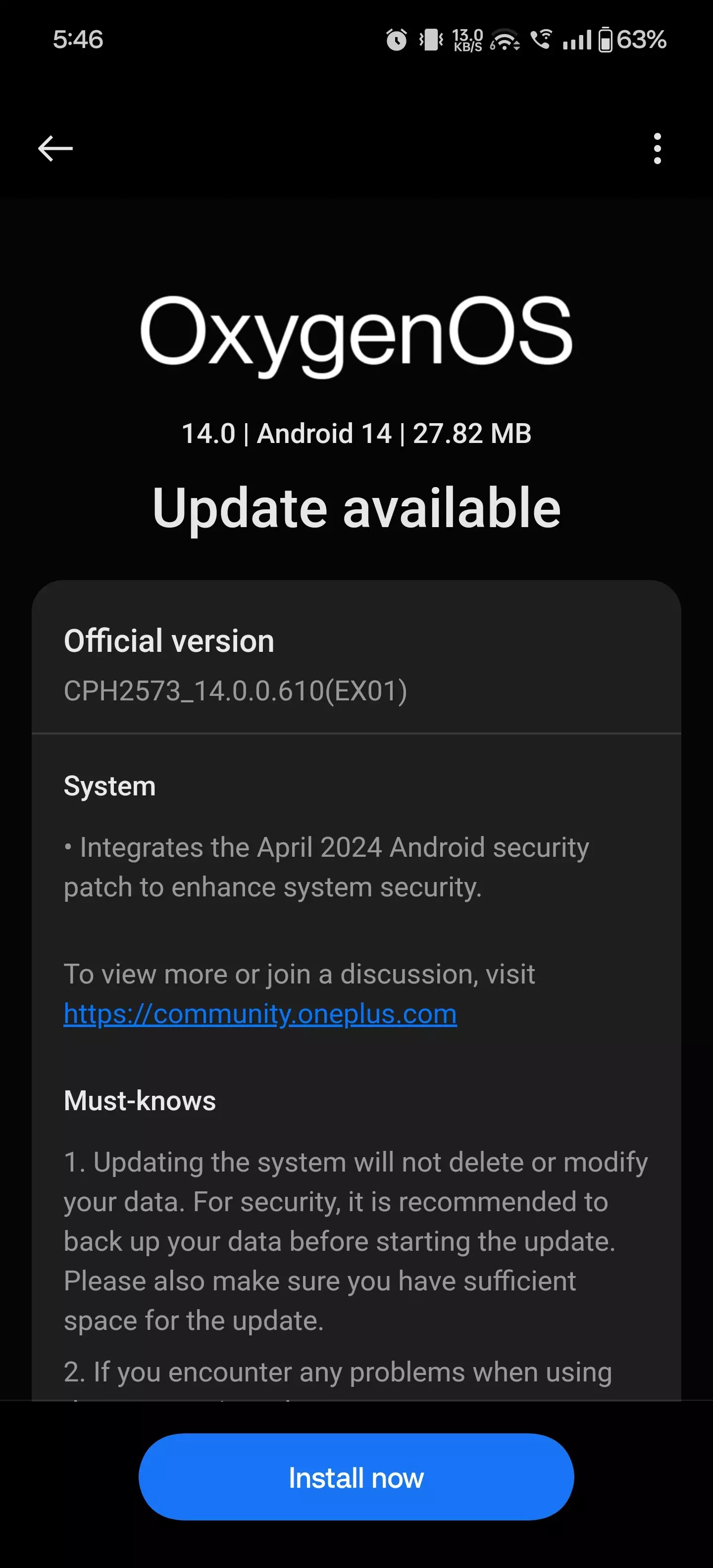Open the three-dot overflow menu
This screenshot has width=713, height=1568.
657,148
